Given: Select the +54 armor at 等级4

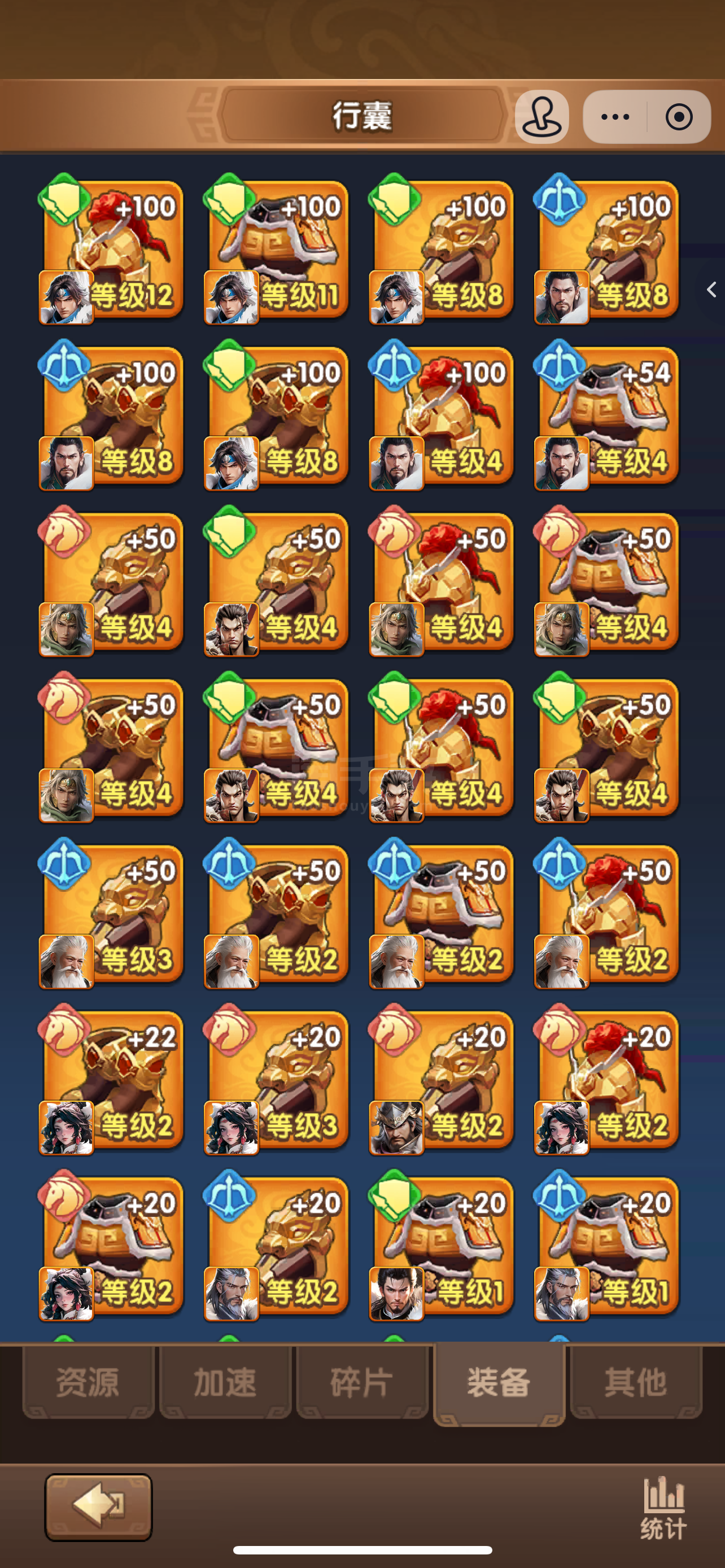Looking at the screenshot, I should [608, 417].
